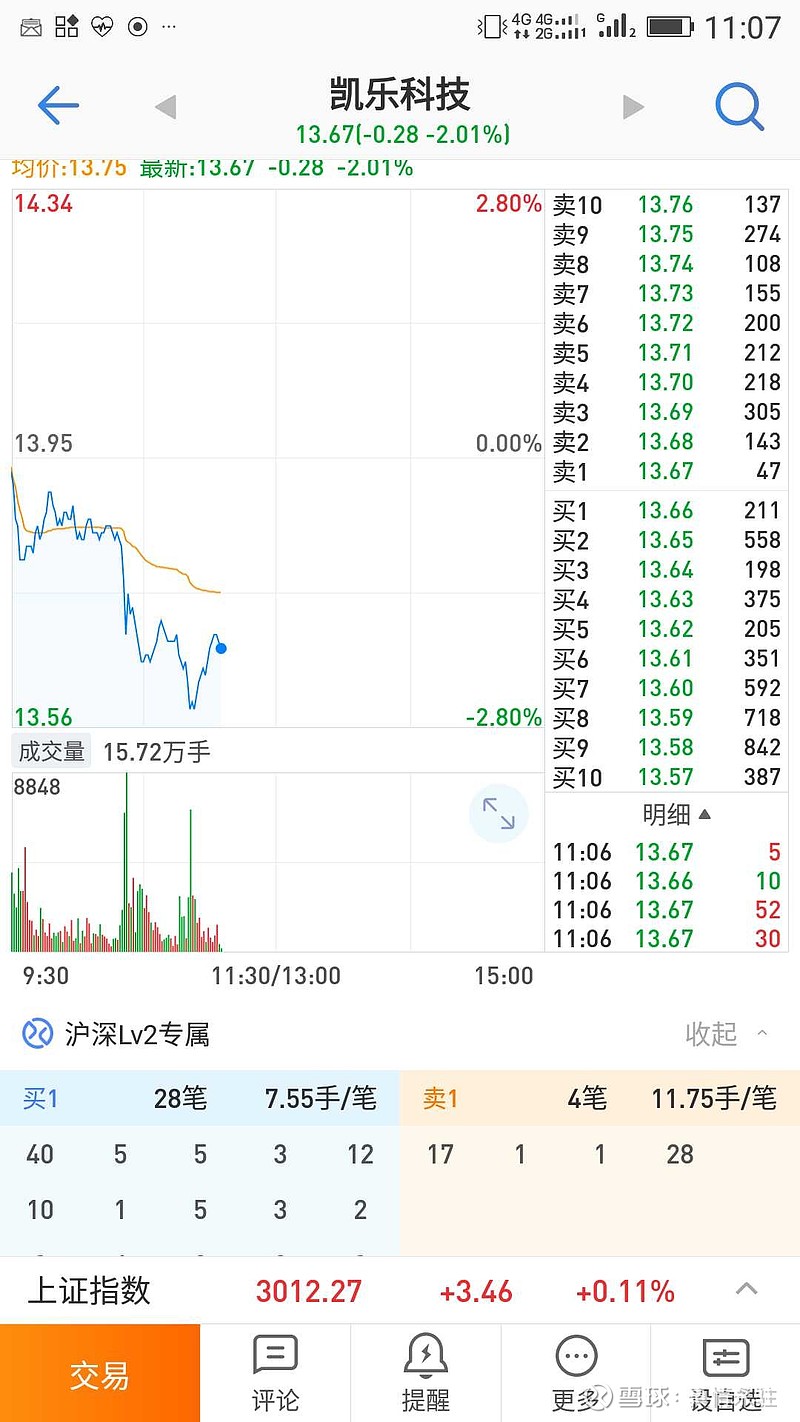800x1422 pixels.
Task: Switch to the previous stock arrow
Action: [x=166, y=106]
